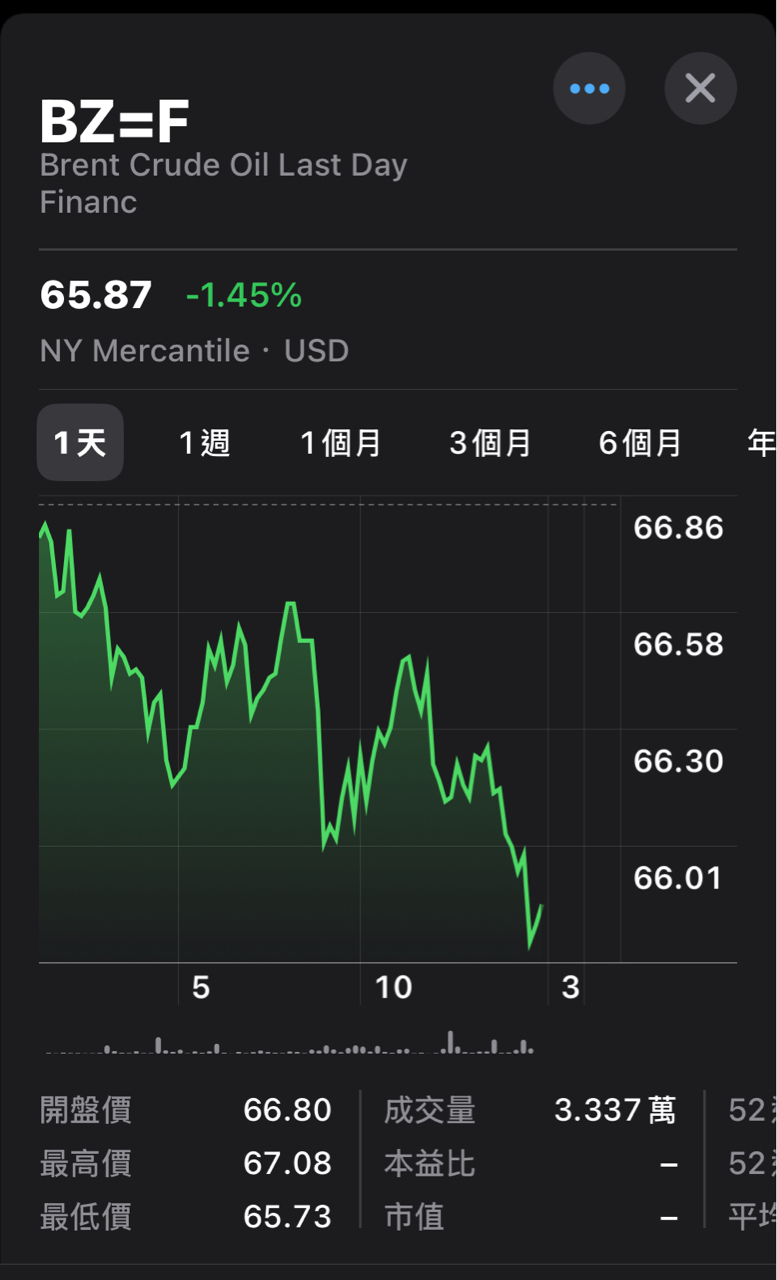Image resolution: width=777 pixels, height=1280 pixels.
Task: Select the 1天 chart range
Action: 80,442
